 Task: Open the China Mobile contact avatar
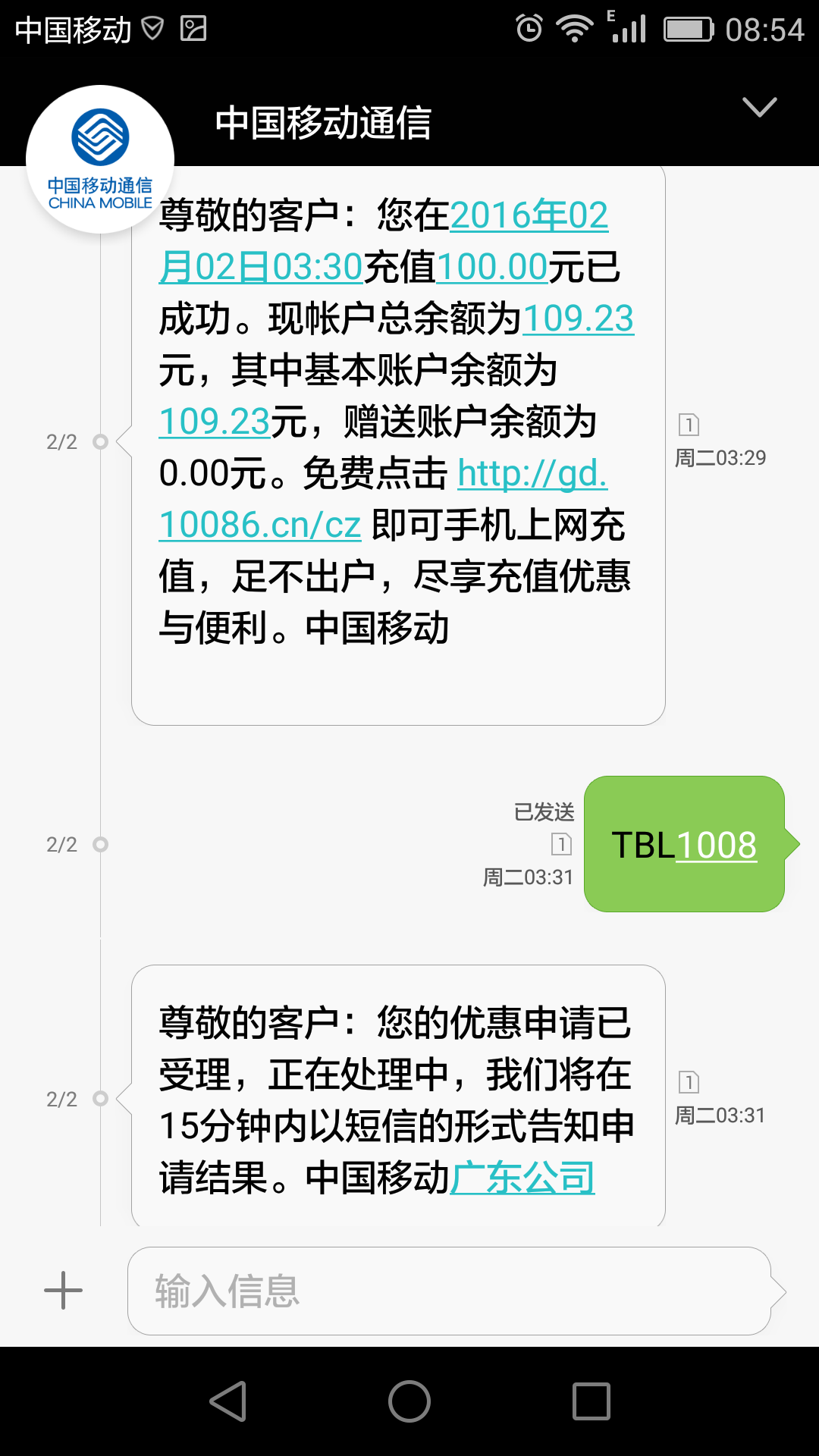tap(100, 159)
